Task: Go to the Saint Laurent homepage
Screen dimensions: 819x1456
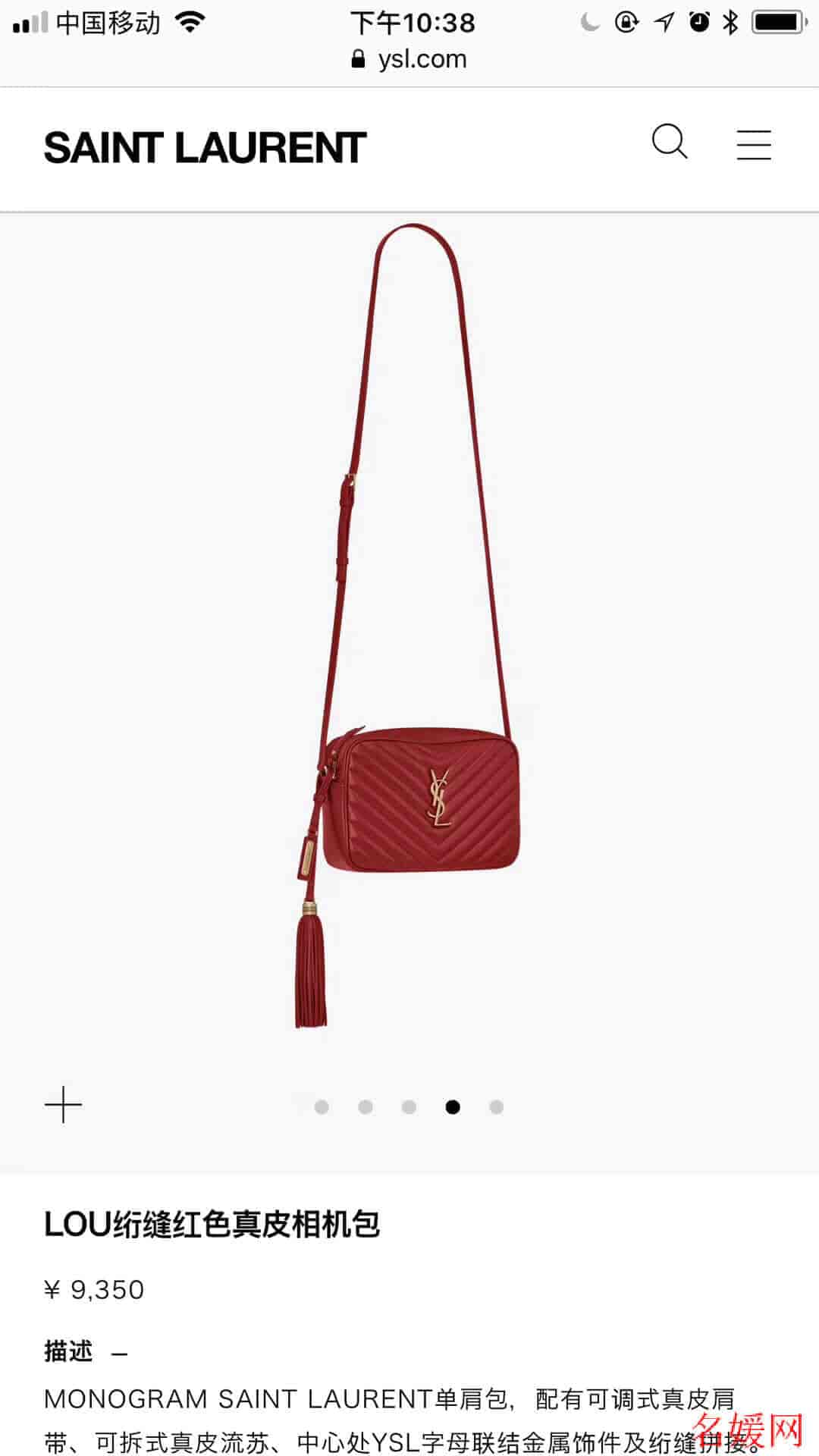Action: click(x=205, y=148)
